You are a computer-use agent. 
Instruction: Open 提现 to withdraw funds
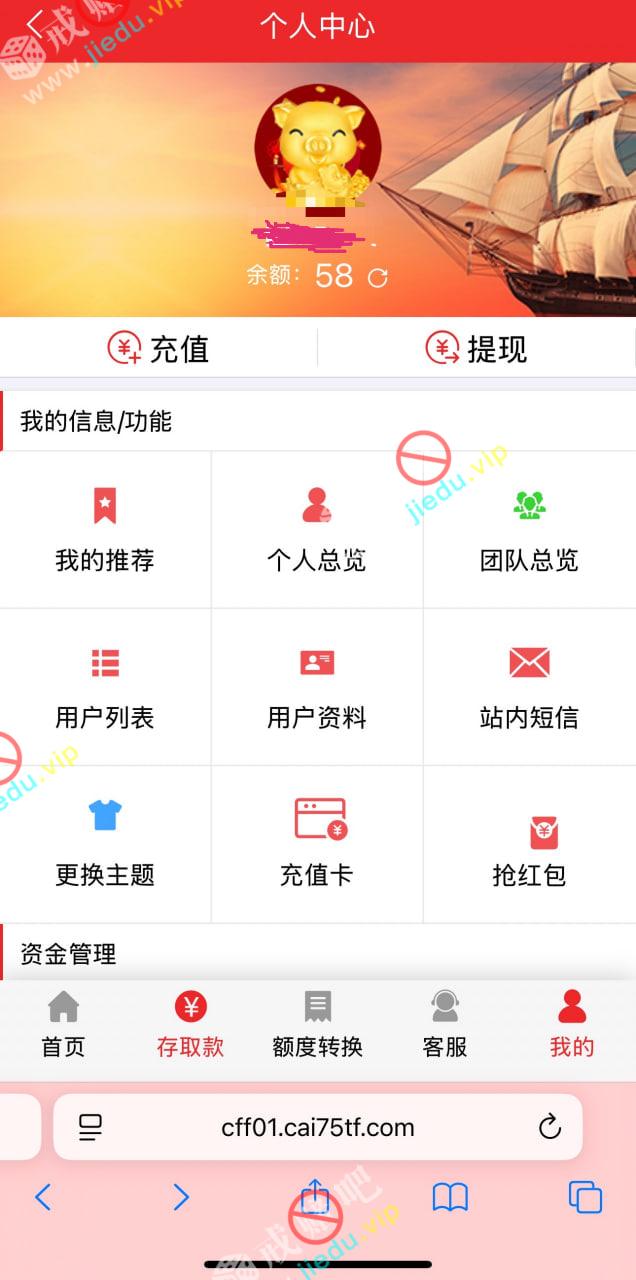pyautogui.click(x=476, y=348)
